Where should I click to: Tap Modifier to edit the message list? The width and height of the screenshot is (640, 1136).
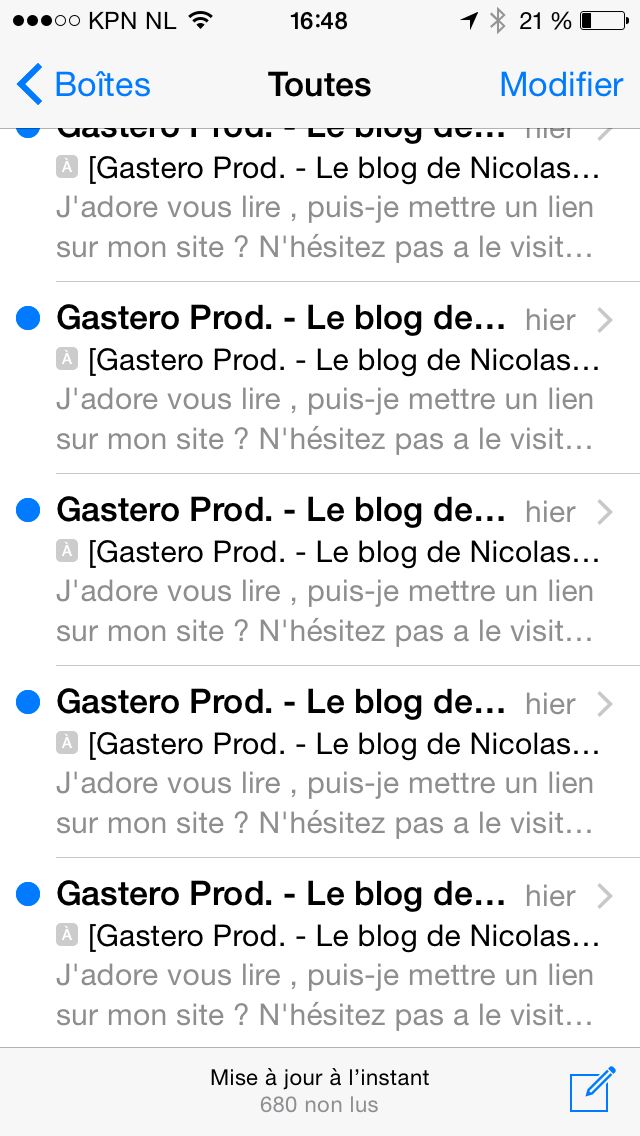click(x=561, y=85)
